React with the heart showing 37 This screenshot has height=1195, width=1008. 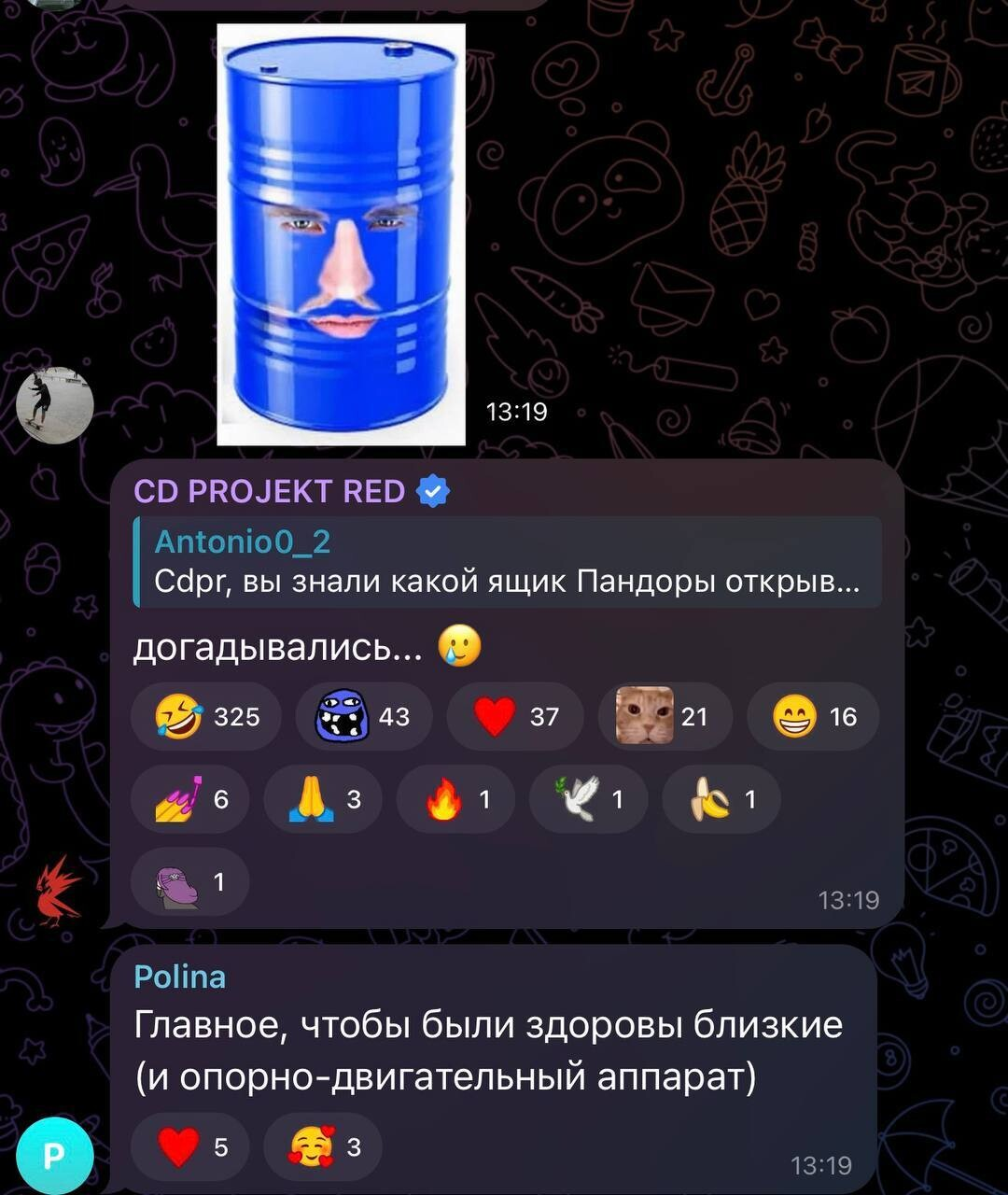(515, 716)
